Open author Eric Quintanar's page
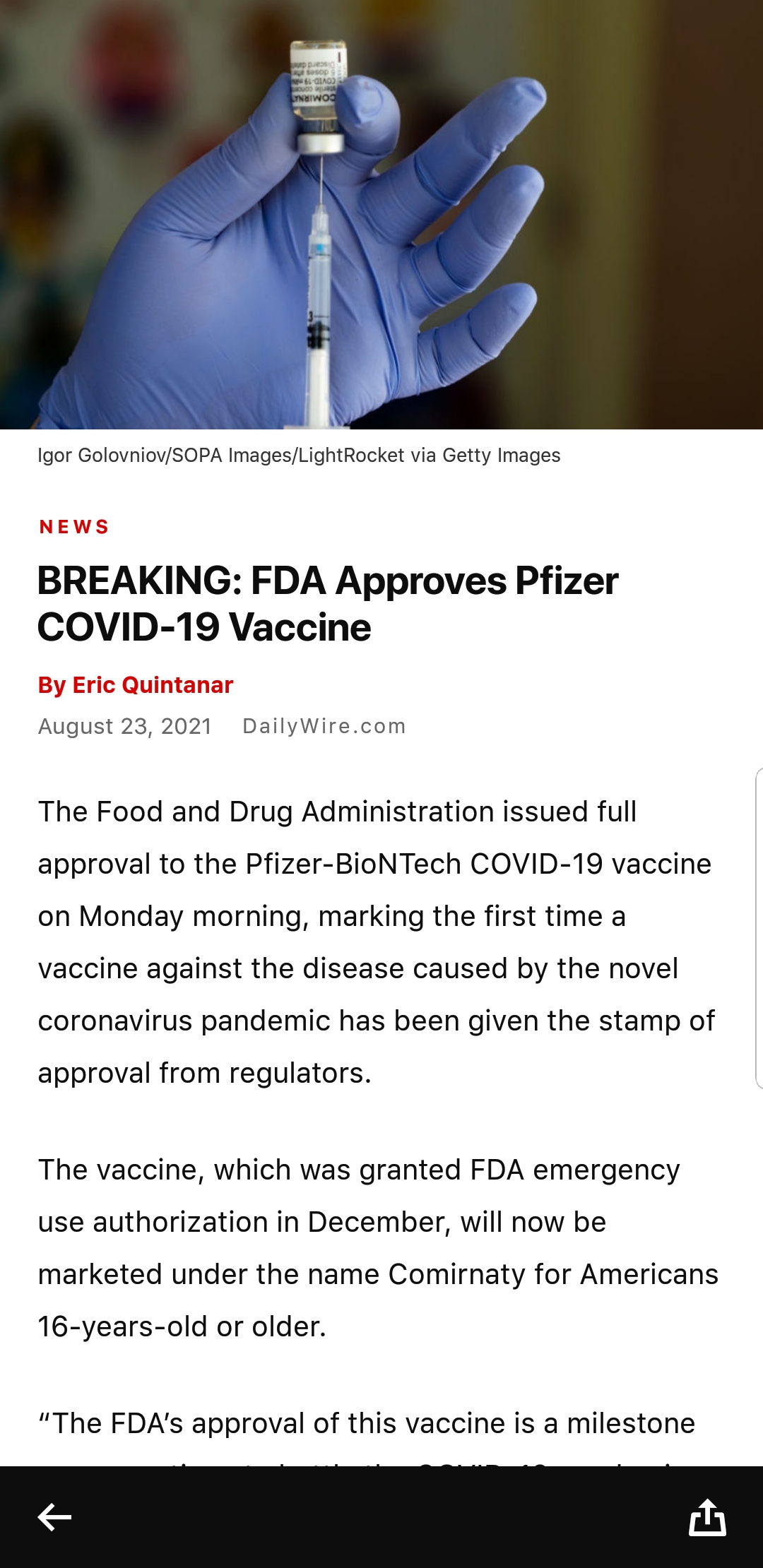 [136, 685]
